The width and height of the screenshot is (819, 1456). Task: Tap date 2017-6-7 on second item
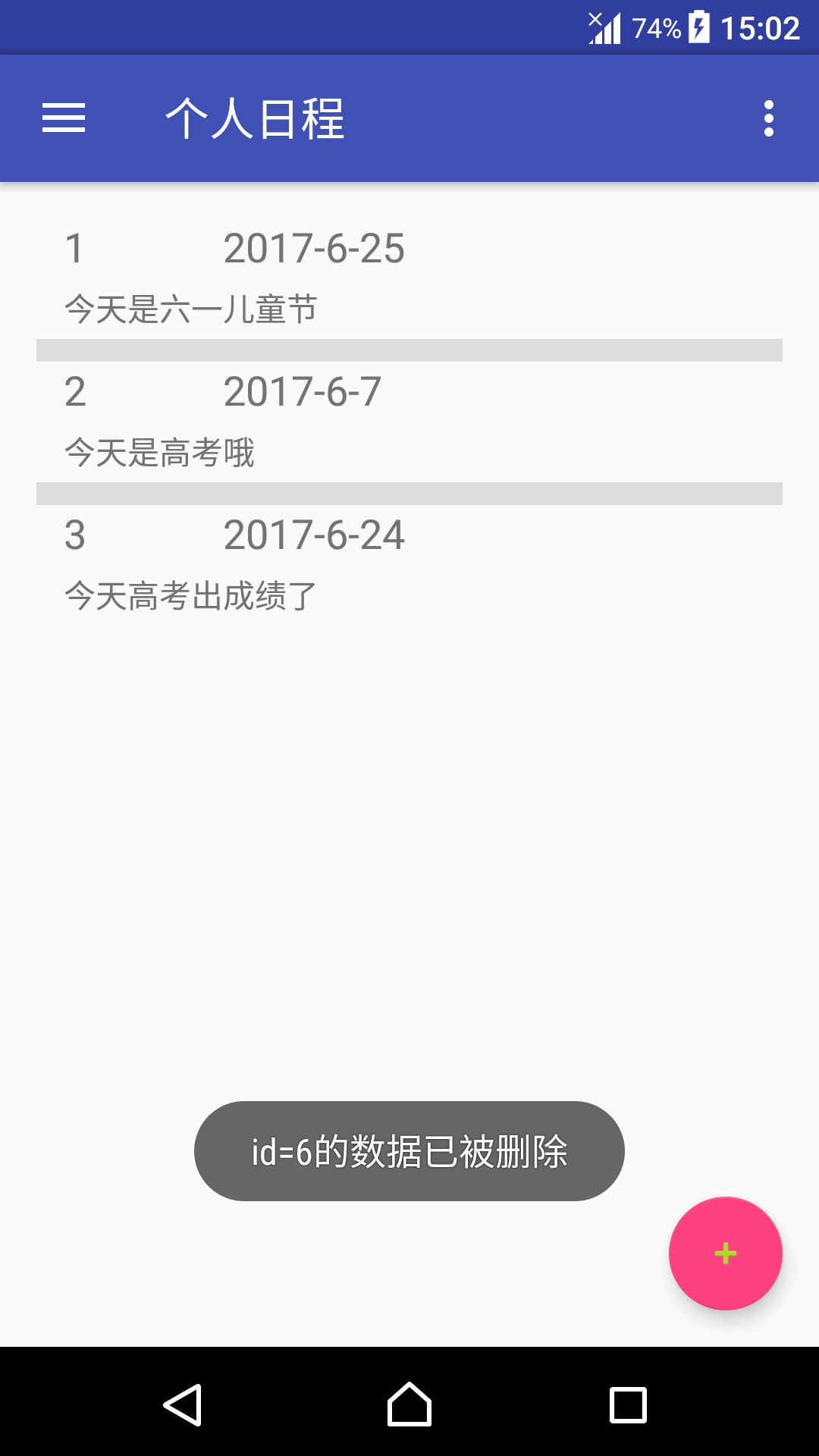coord(305,393)
